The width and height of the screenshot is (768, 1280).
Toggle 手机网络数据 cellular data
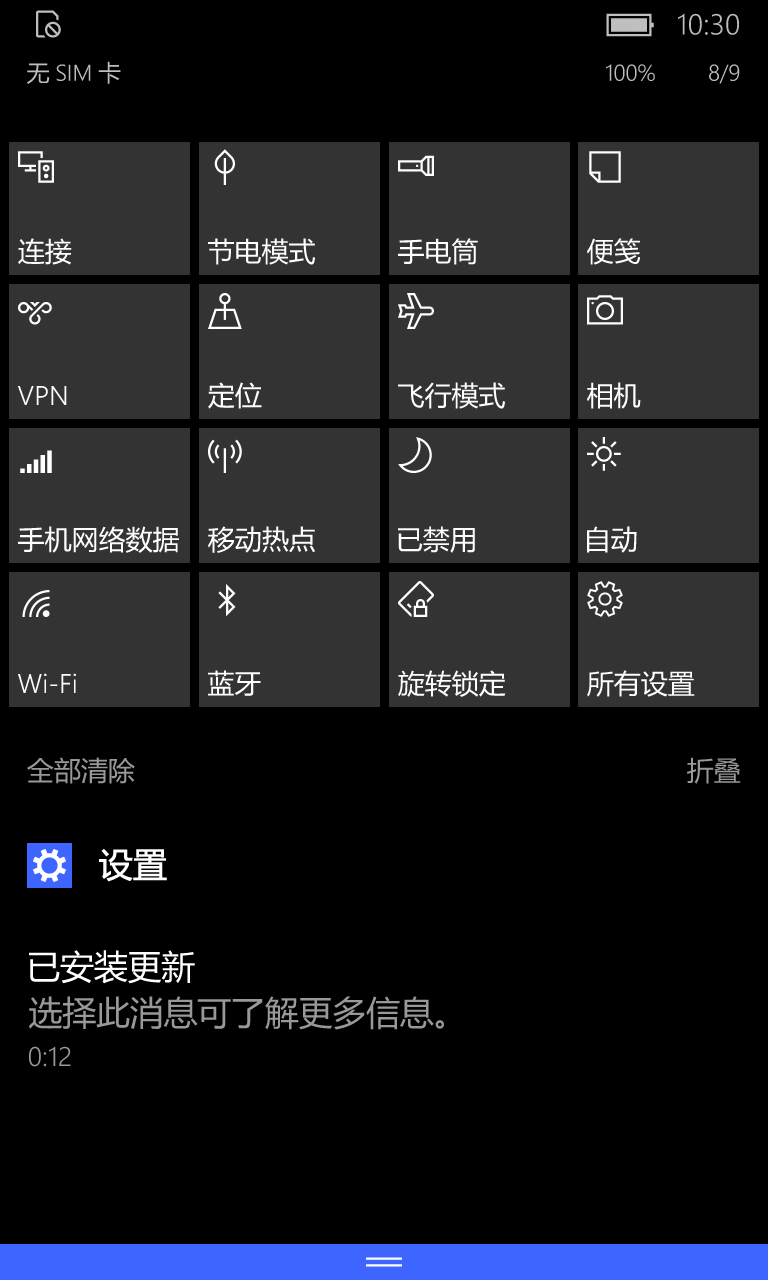99,495
